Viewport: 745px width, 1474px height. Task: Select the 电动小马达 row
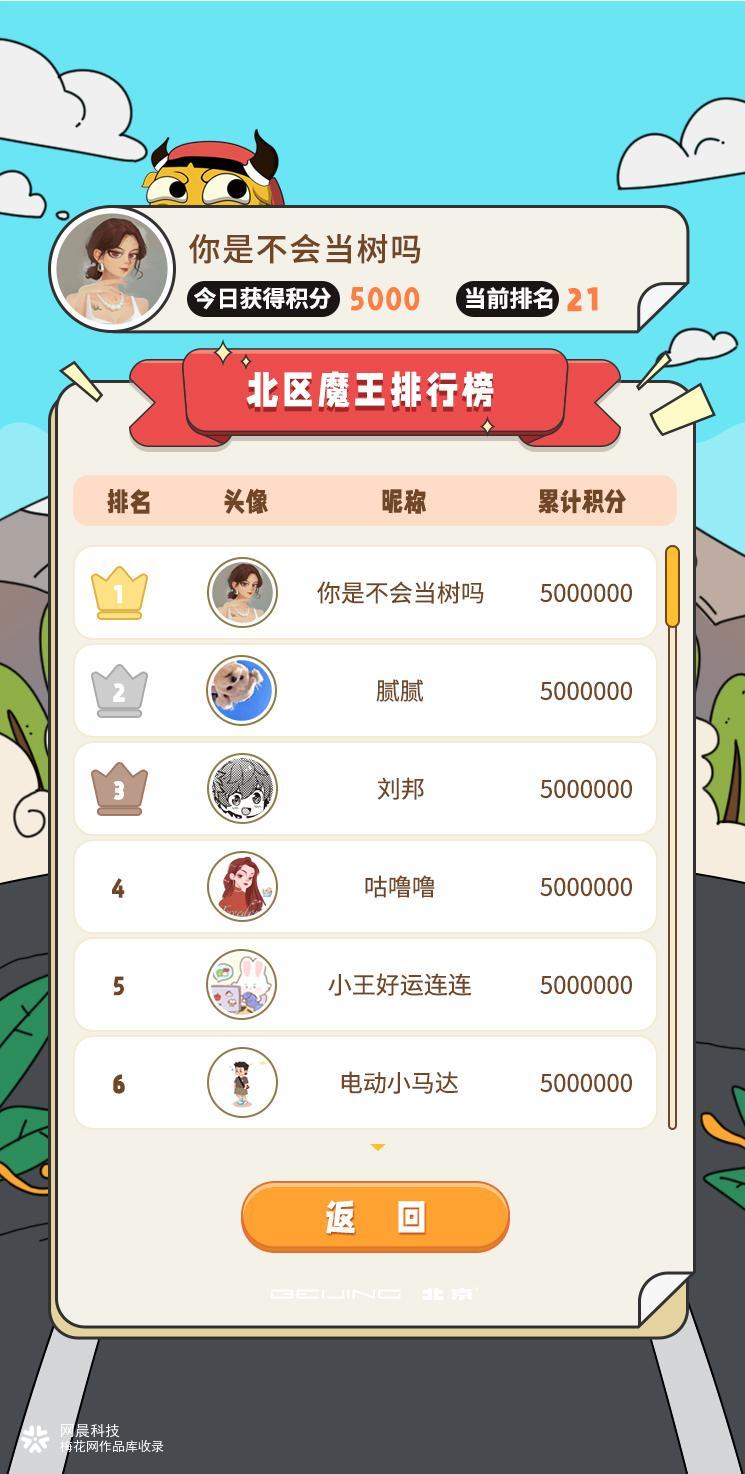[x=365, y=1083]
